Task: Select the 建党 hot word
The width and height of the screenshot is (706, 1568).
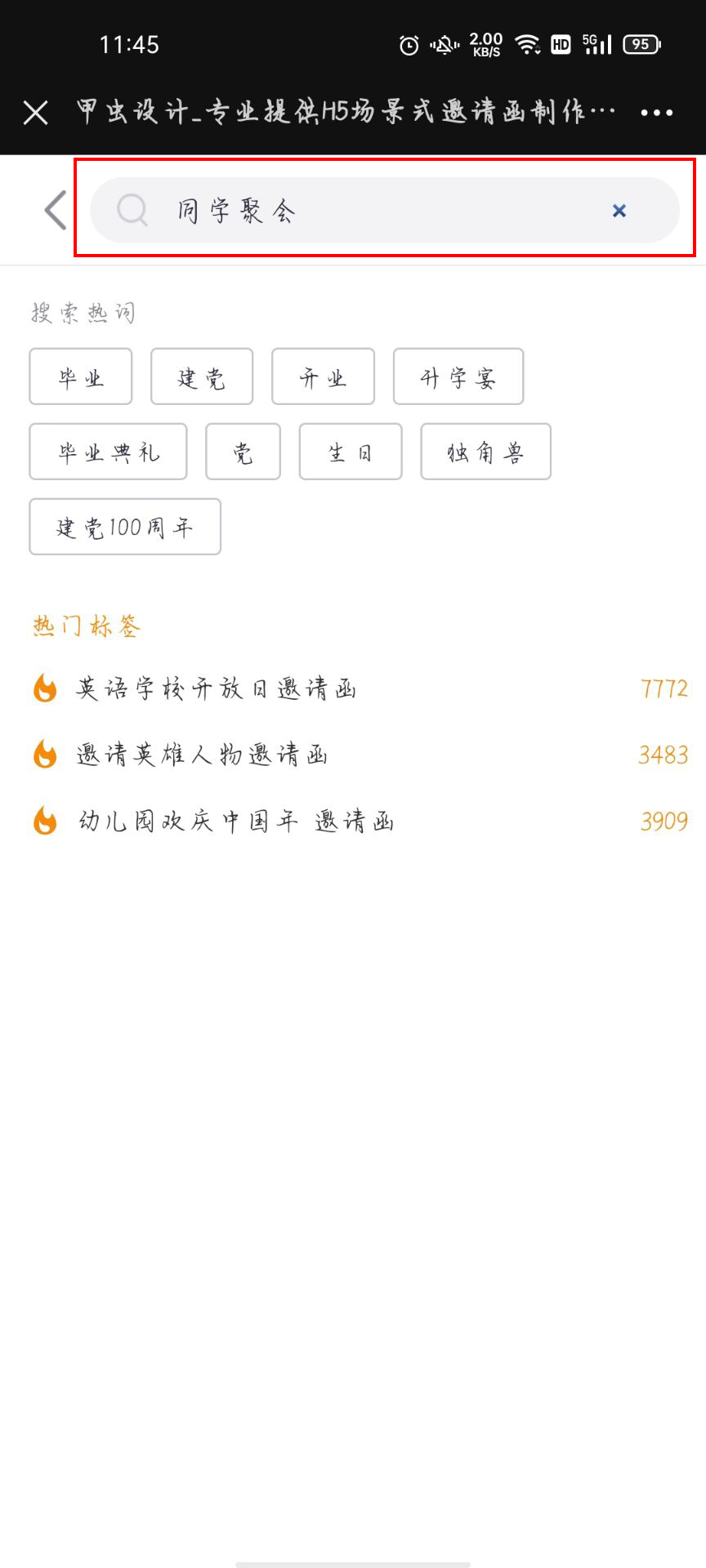Action: tap(201, 376)
